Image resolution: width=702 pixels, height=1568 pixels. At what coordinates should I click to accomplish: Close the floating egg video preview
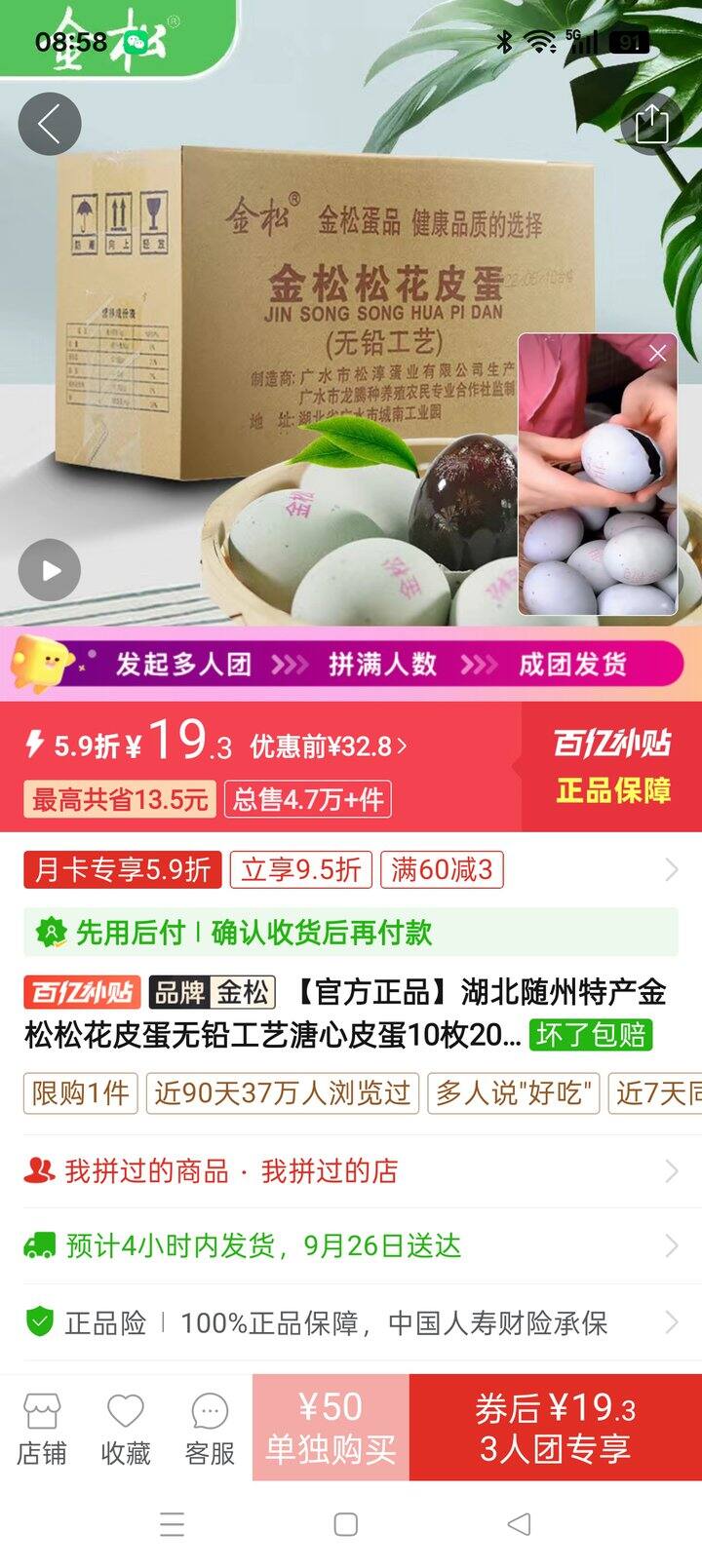coord(658,354)
